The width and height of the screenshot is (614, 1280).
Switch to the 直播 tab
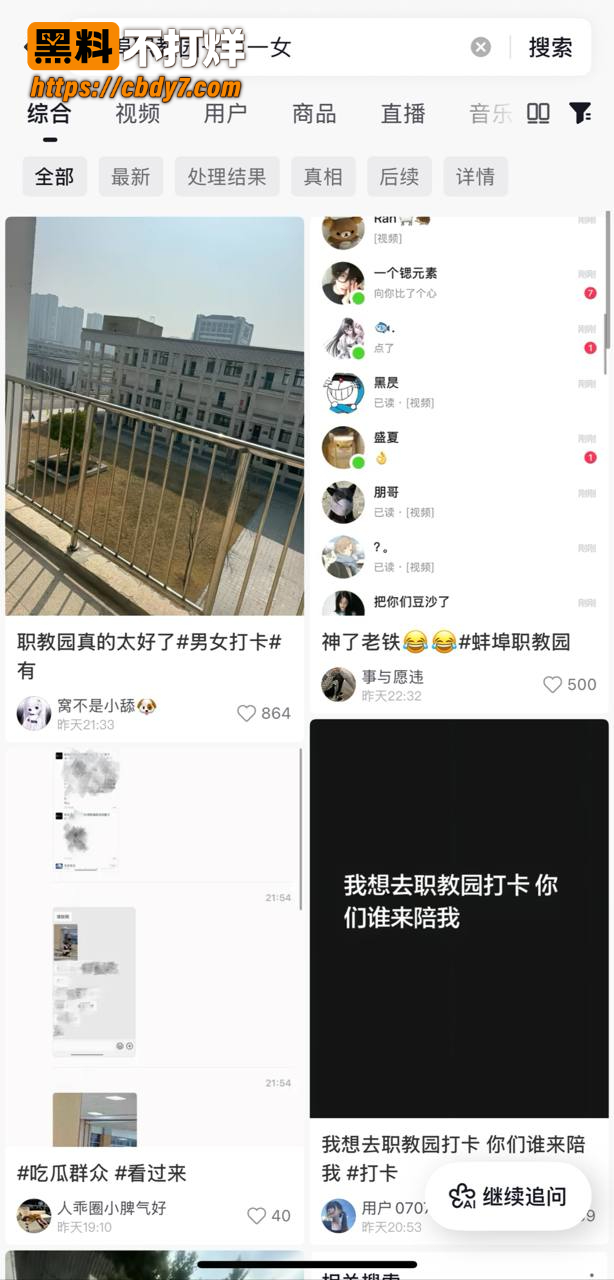pyautogui.click(x=403, y=113)
